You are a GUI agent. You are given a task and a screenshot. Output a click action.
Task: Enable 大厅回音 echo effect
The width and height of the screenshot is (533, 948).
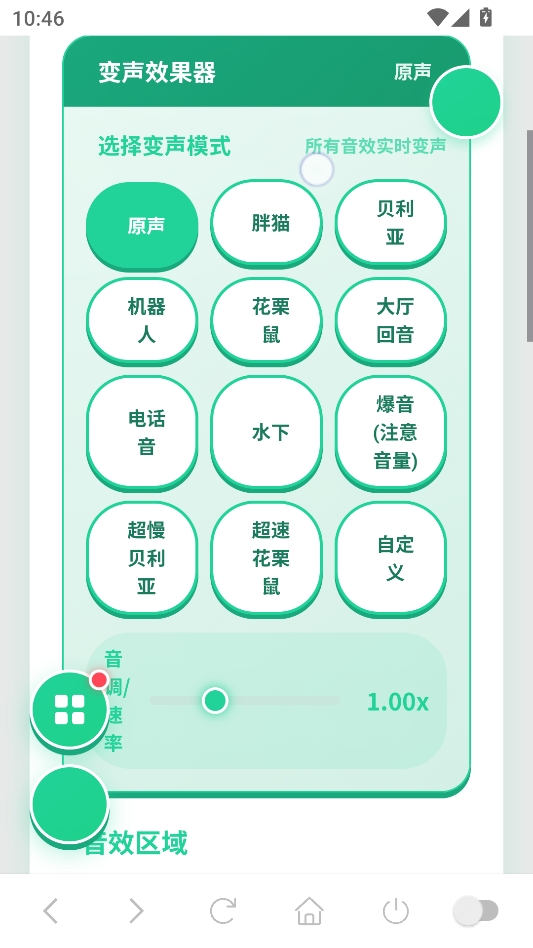click(391, 321)
